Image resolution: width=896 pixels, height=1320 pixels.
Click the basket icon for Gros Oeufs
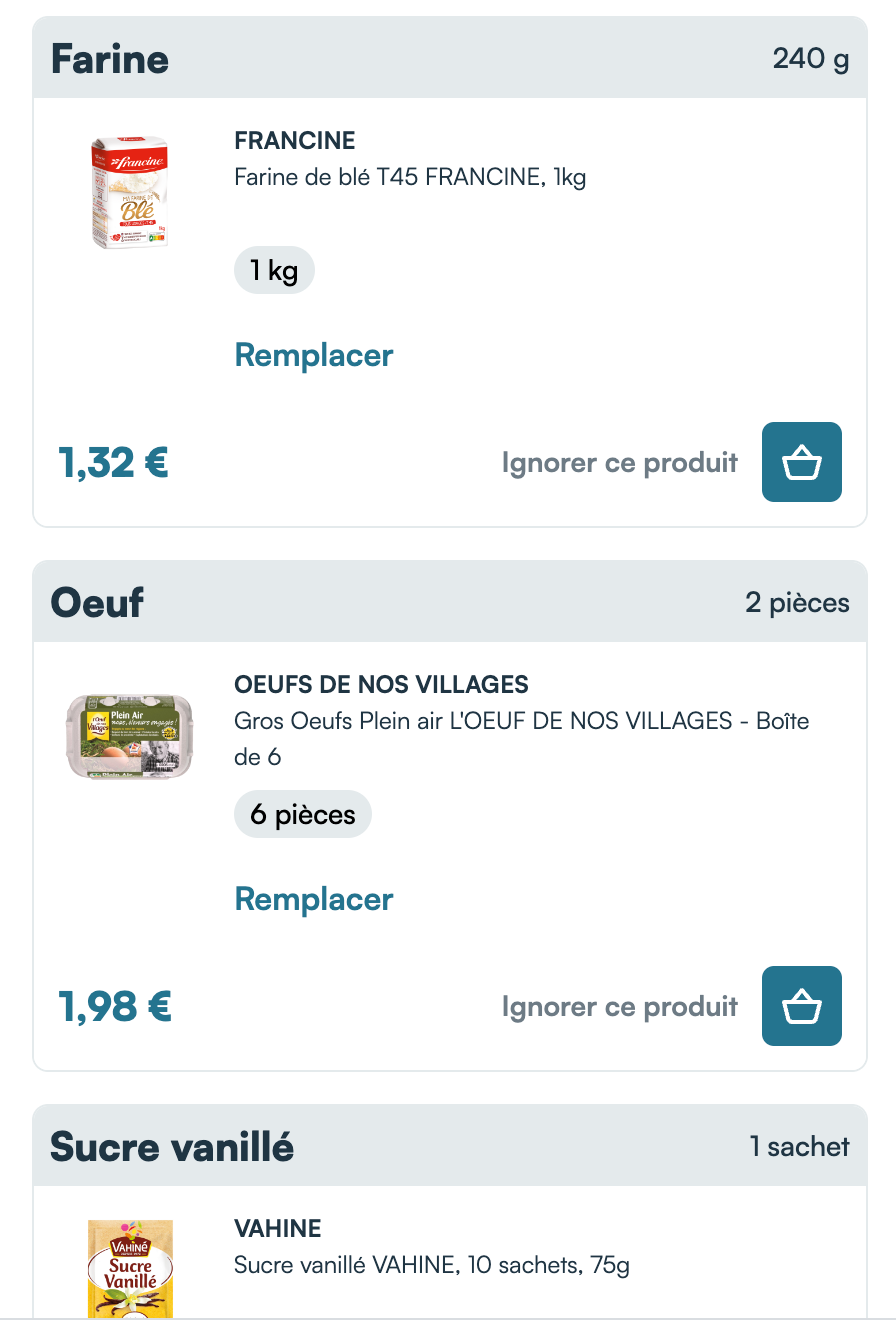(x=801, y=1006)
